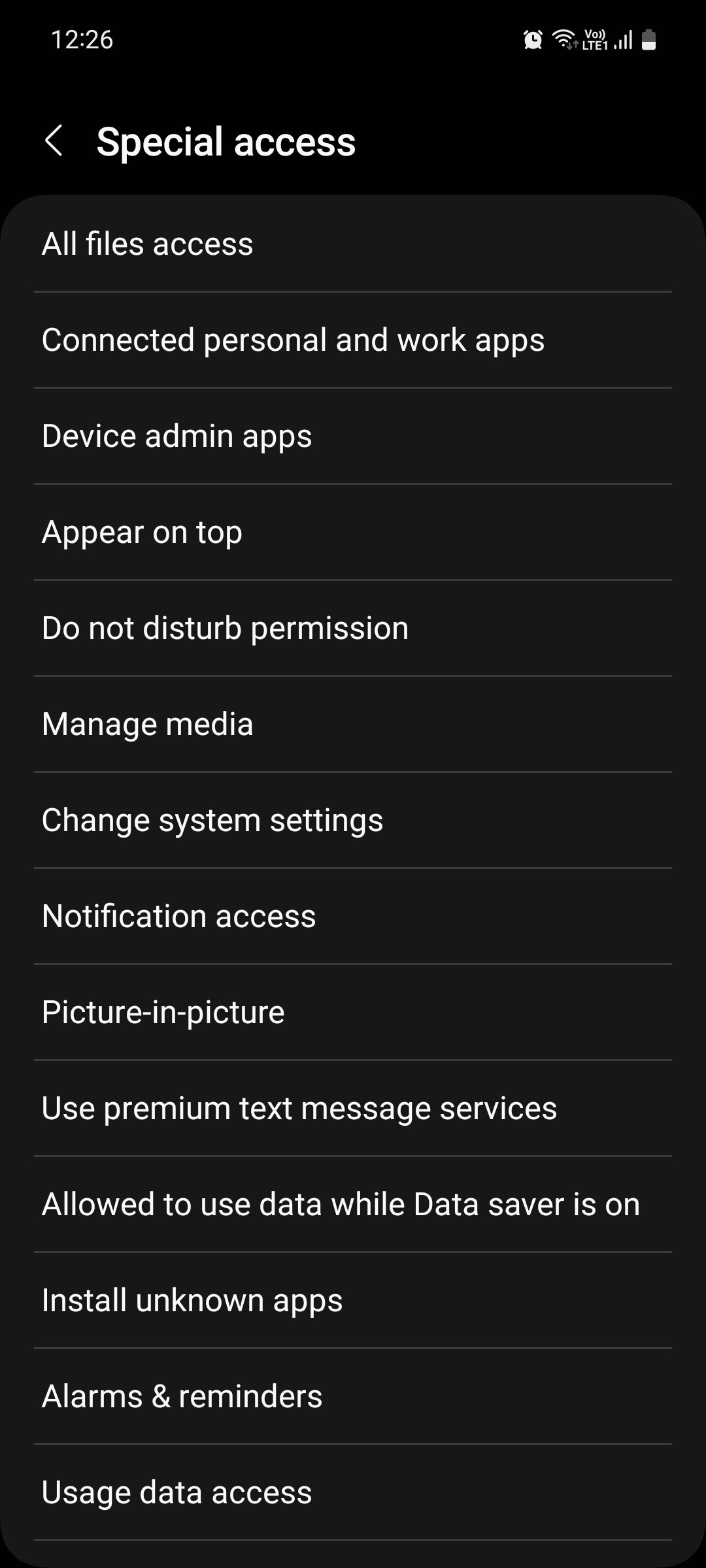Open Do not disturb permission settings

click(x=225, y=627)
